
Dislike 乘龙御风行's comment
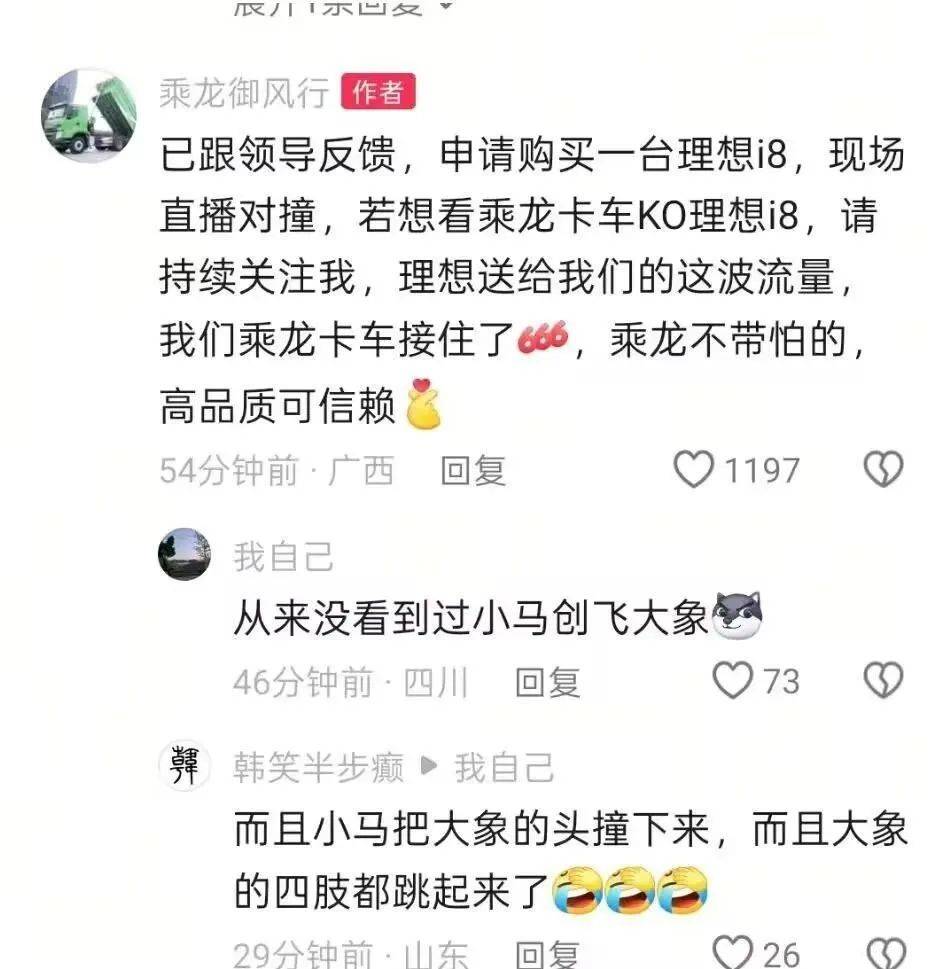(x=883, y=469)
